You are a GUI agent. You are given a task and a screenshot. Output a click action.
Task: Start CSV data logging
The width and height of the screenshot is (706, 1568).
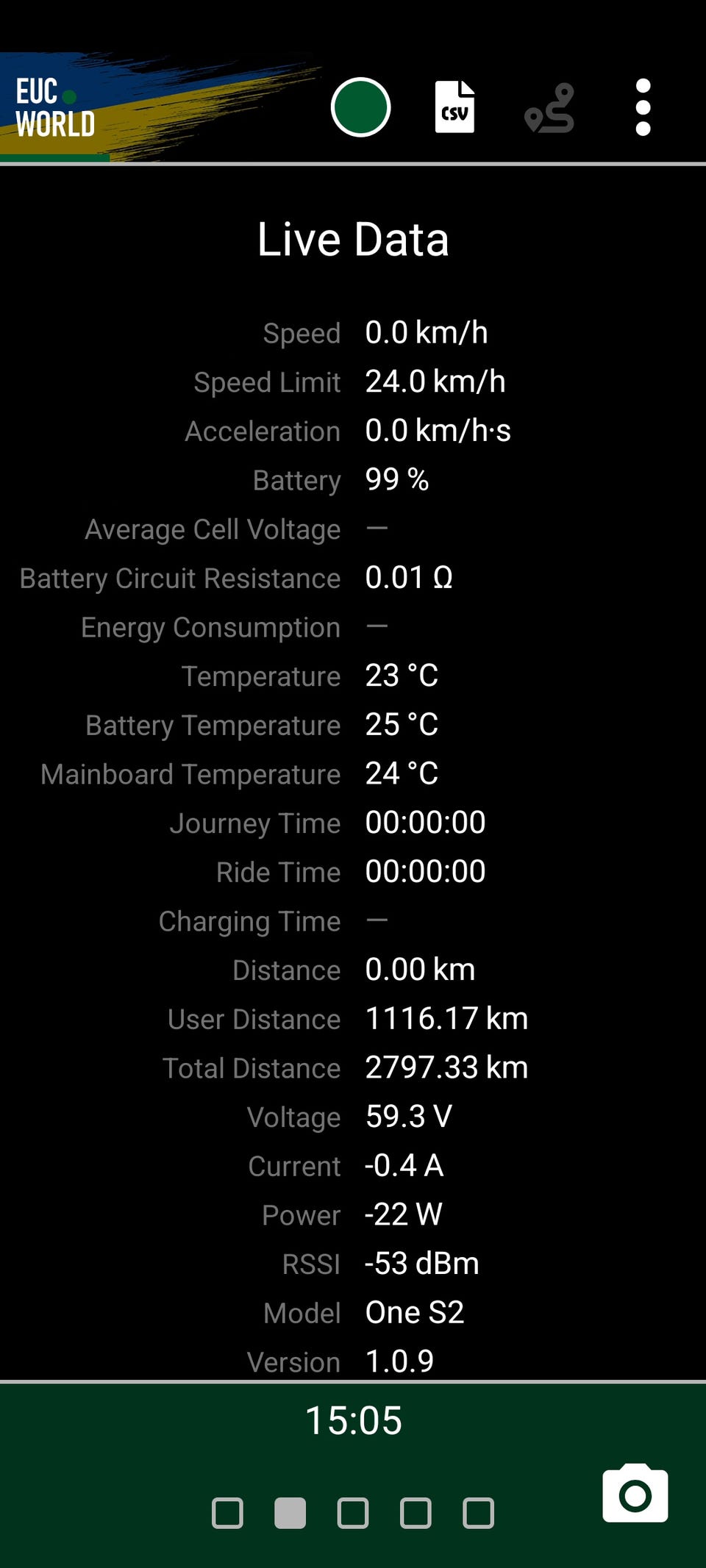[454, 107]
